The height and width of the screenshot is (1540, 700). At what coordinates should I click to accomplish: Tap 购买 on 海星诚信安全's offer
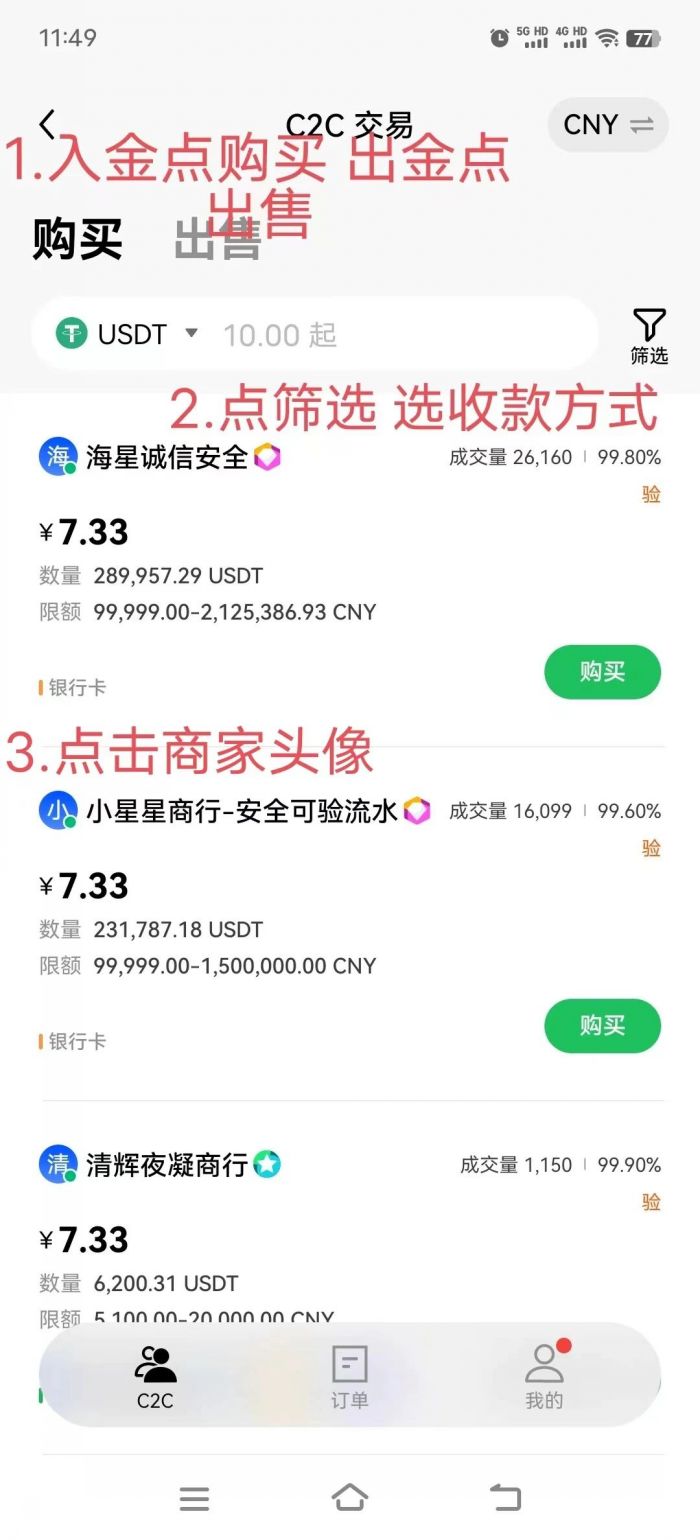[602, 672]
